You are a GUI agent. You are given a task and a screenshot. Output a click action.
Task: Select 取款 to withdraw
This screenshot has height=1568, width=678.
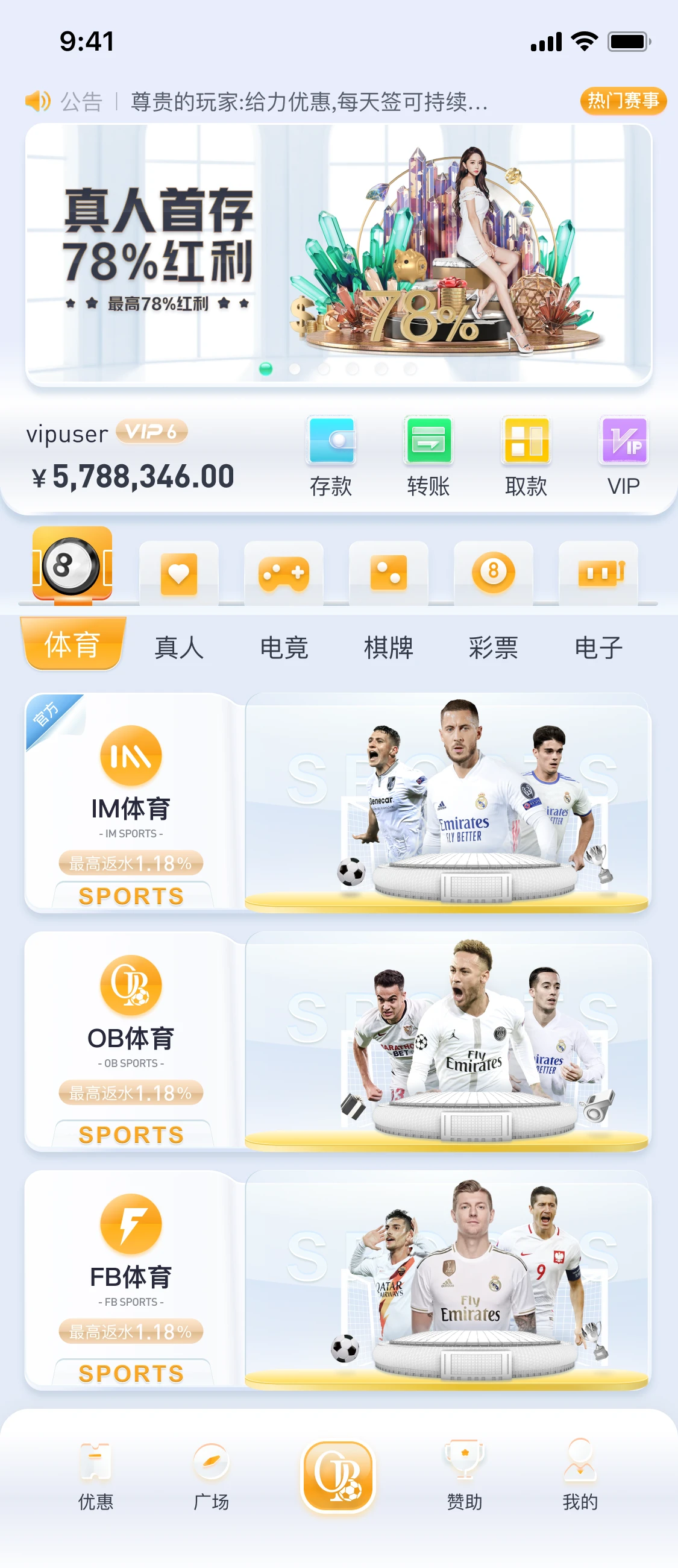(526, 456)
